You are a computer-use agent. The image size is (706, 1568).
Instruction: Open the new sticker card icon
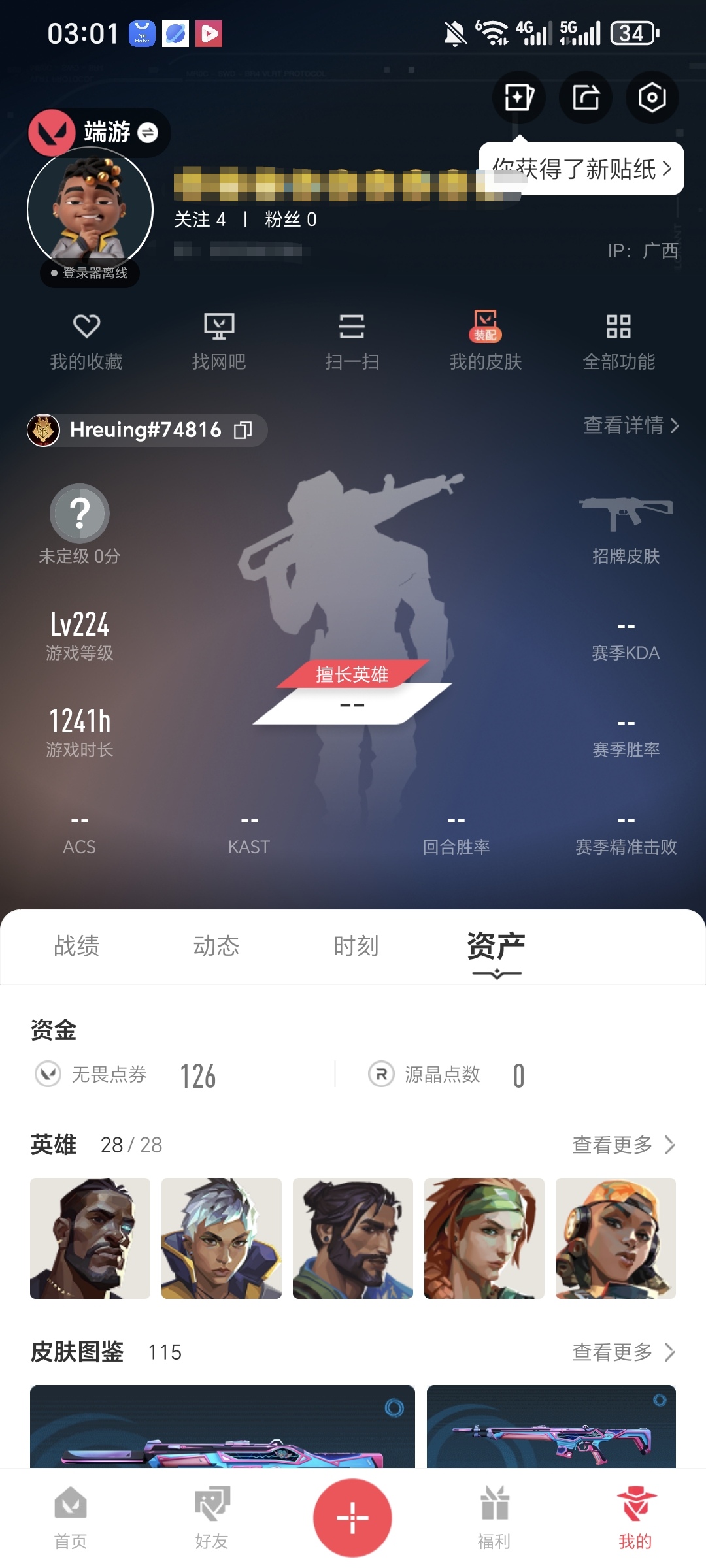[518, 97]
